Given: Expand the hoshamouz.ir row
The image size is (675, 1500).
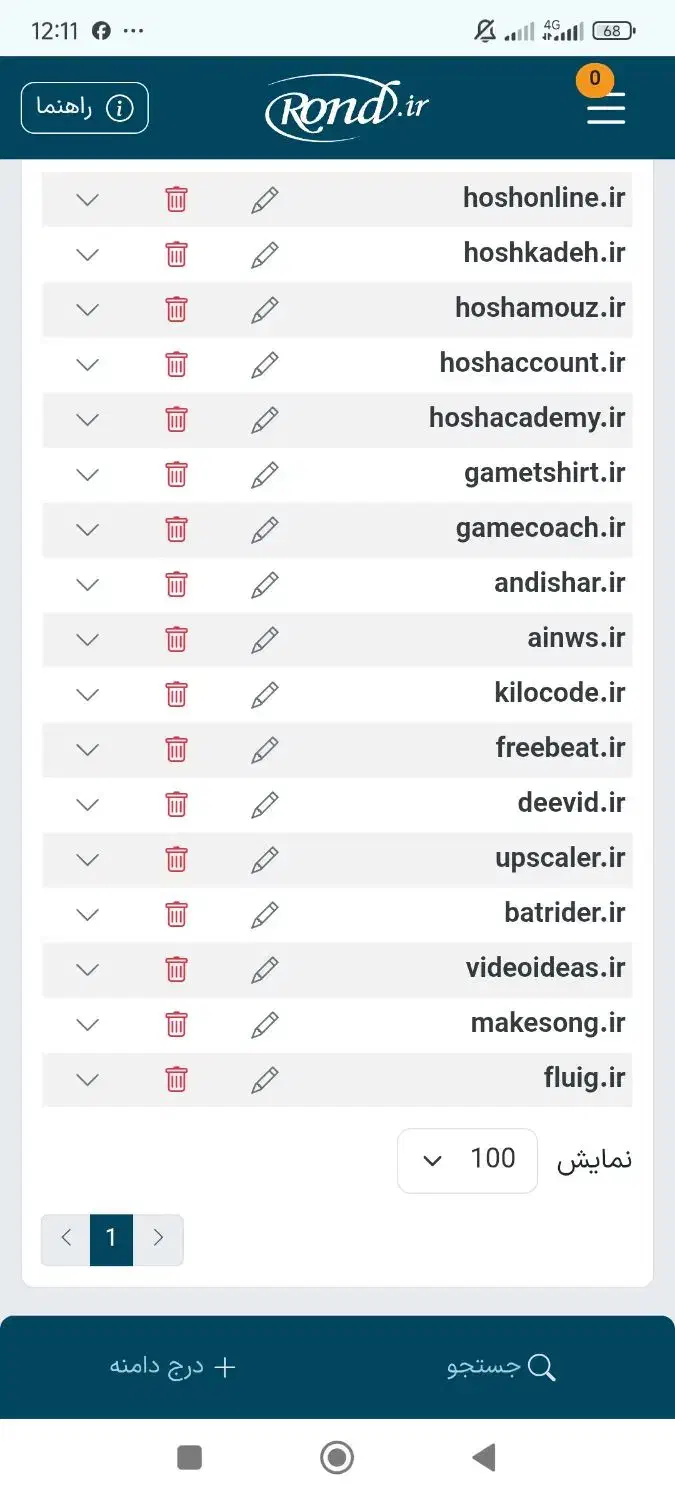Looking at the screenshot, I should (88, 310).
